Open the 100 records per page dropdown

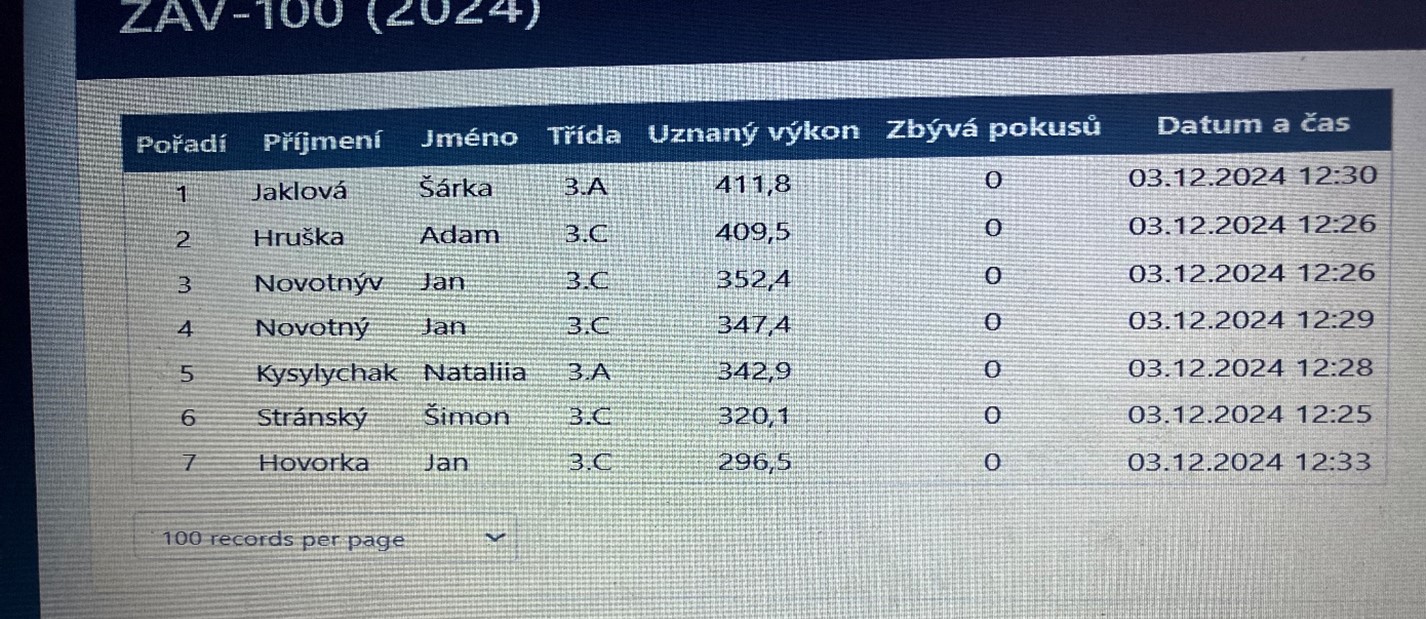(x=326, y=538)
